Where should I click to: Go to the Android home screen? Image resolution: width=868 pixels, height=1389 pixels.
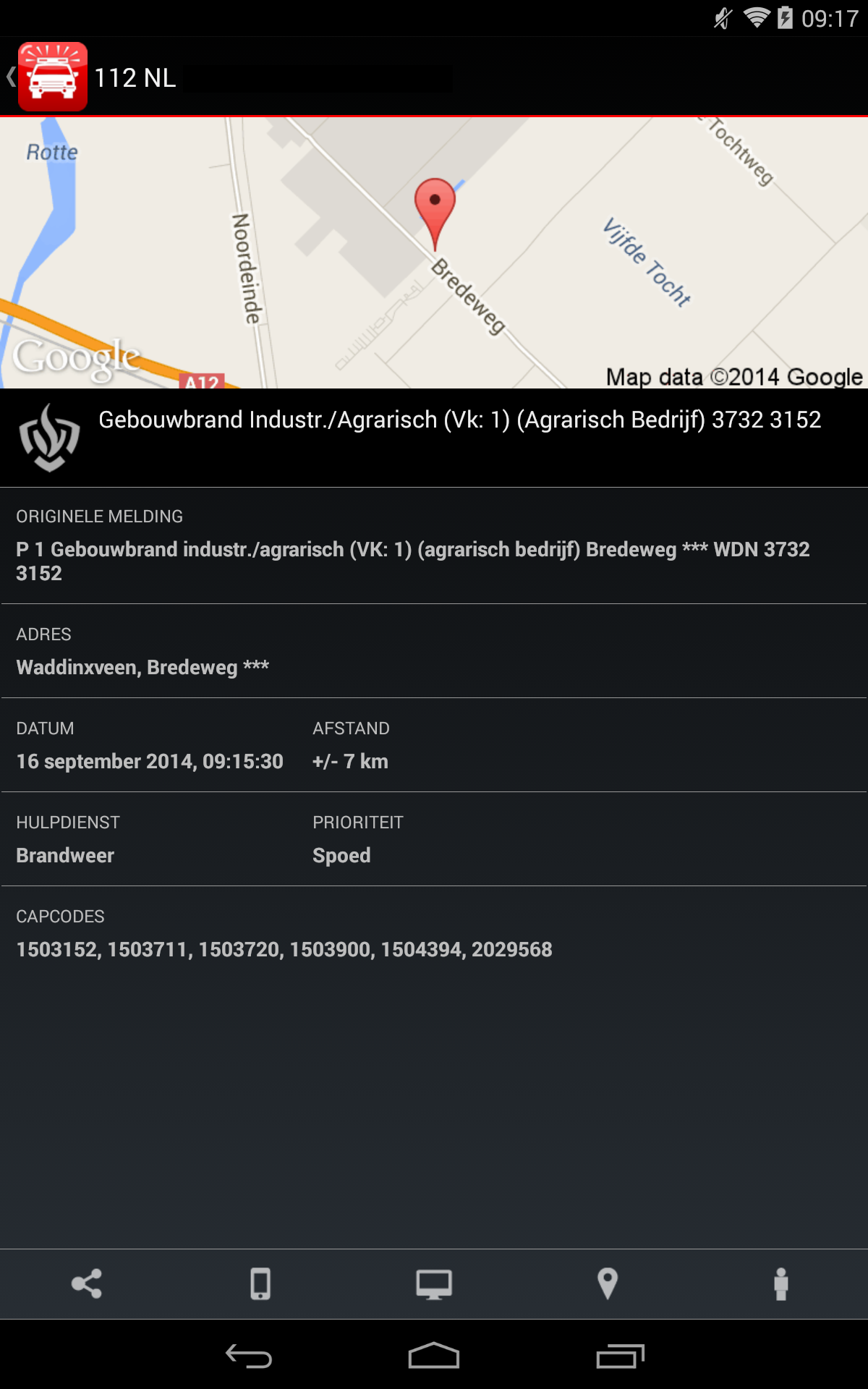click(434, 1355)
